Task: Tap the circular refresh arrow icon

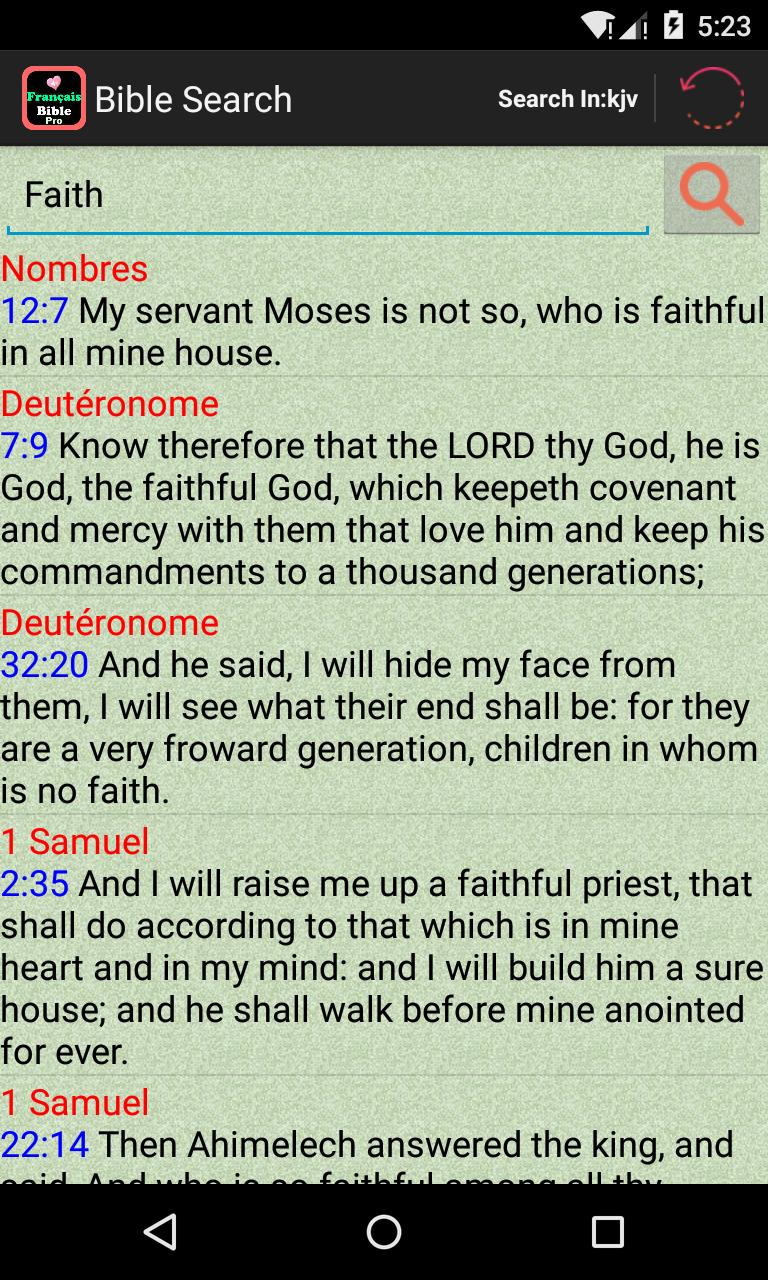Action: (x=712, y=99)
